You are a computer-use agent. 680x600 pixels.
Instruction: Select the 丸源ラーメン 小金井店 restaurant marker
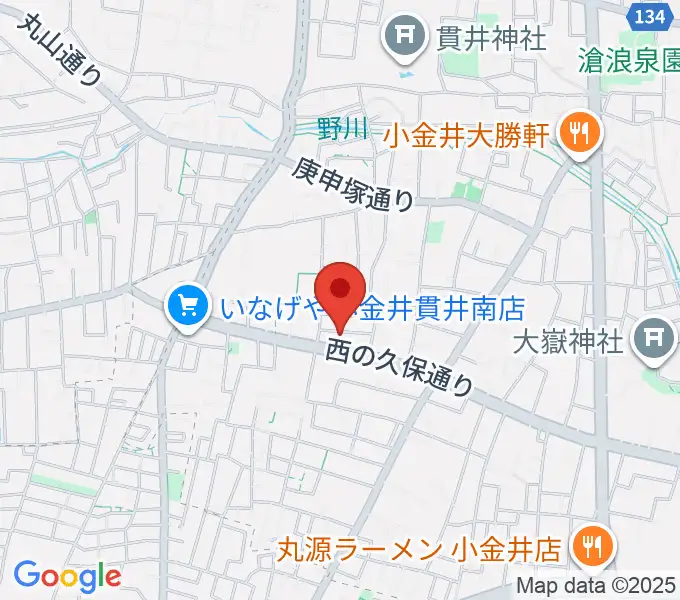(x=593, y=547)
